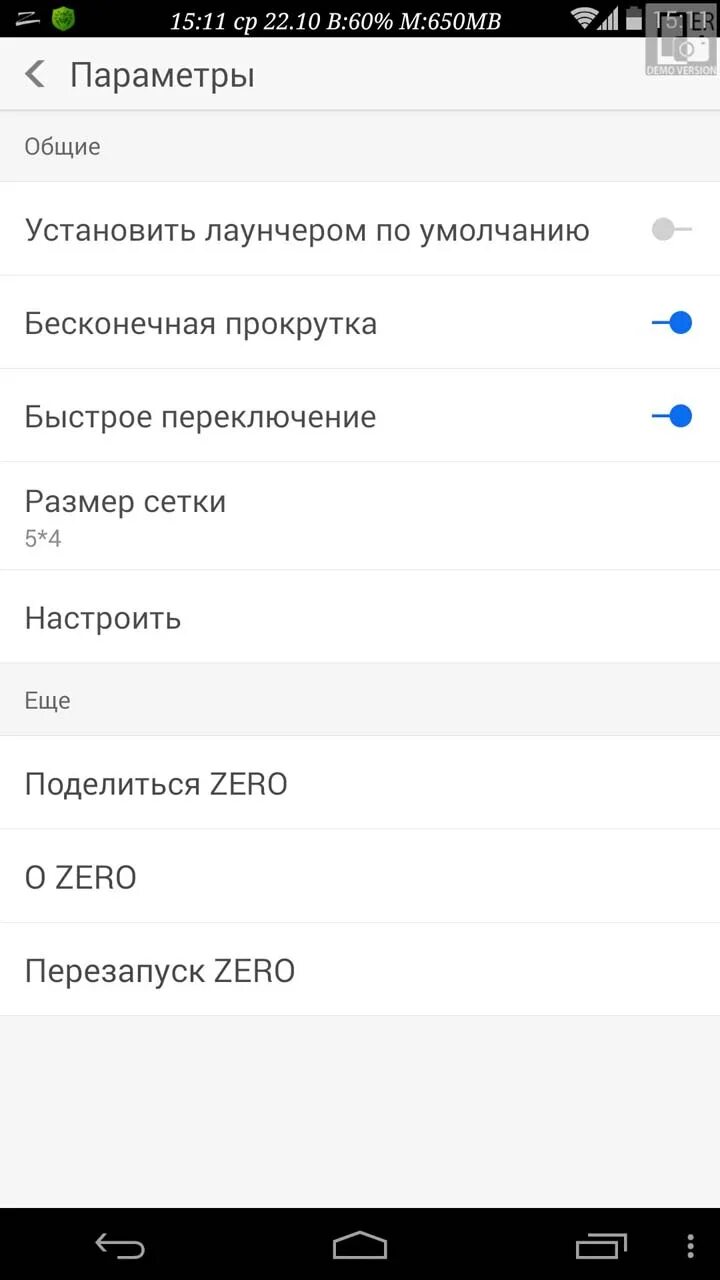Open the Настроить row
This screenshot has height=1280, width=720.
pyautogui.click(x=360, y=617)
